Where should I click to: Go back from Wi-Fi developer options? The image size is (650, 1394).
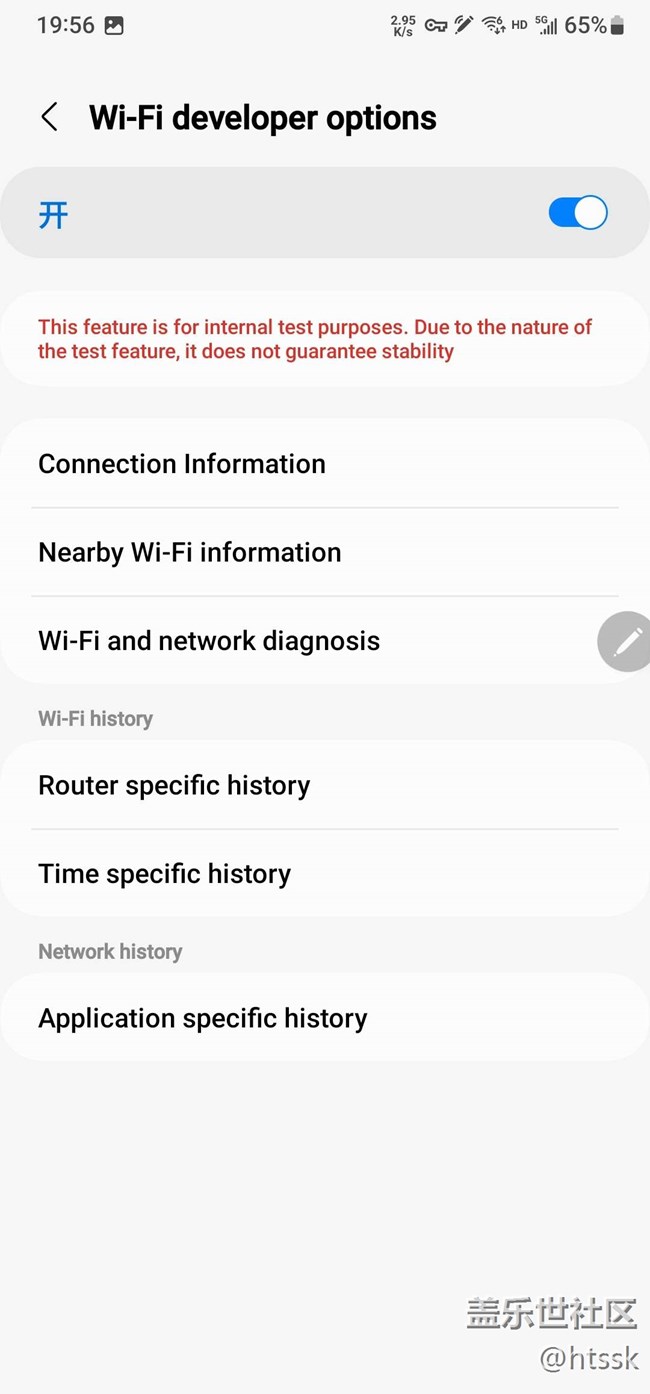click(x=49, y=117)
